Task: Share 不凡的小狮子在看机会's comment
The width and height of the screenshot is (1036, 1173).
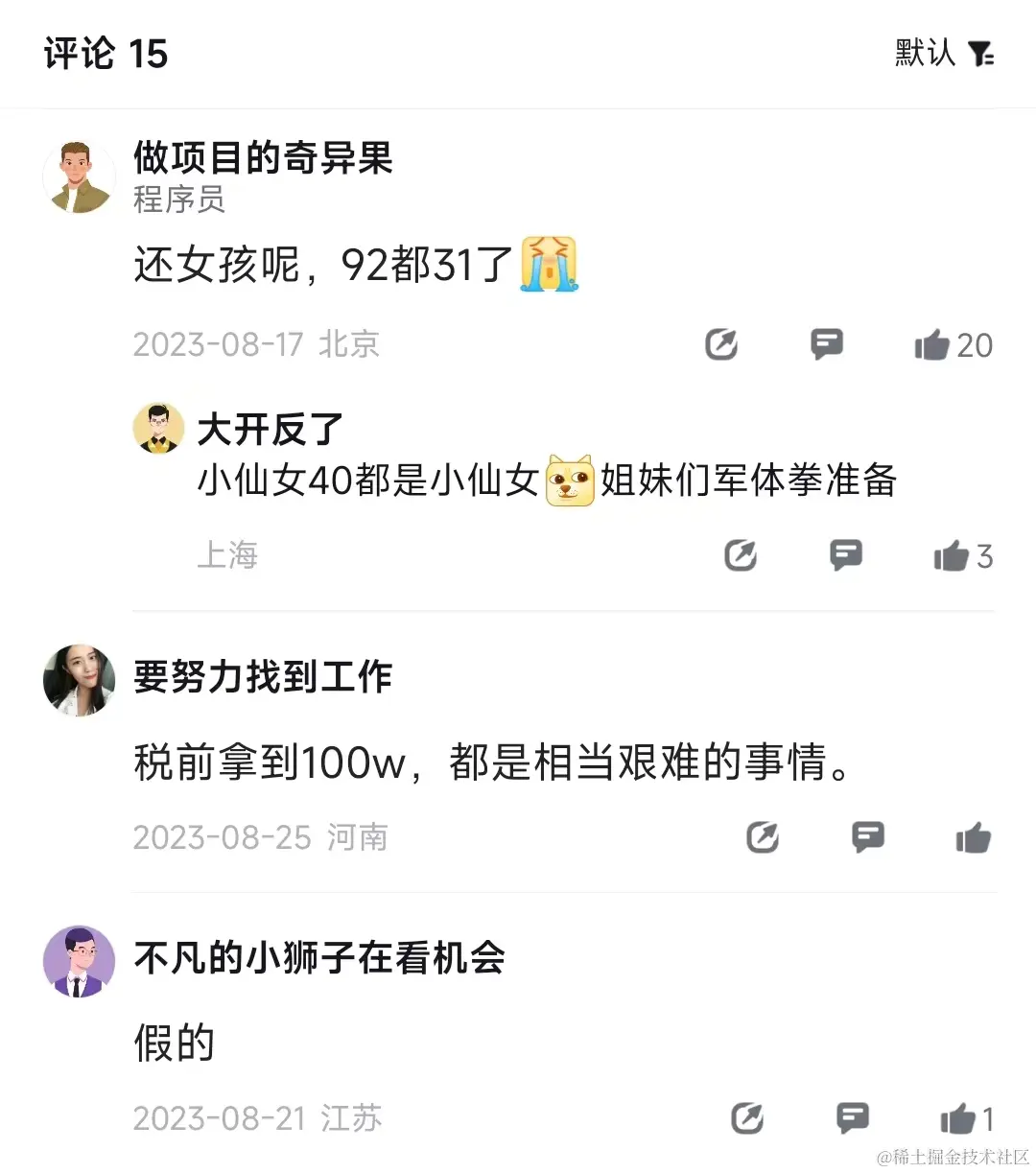Action: coord(747,1117)
